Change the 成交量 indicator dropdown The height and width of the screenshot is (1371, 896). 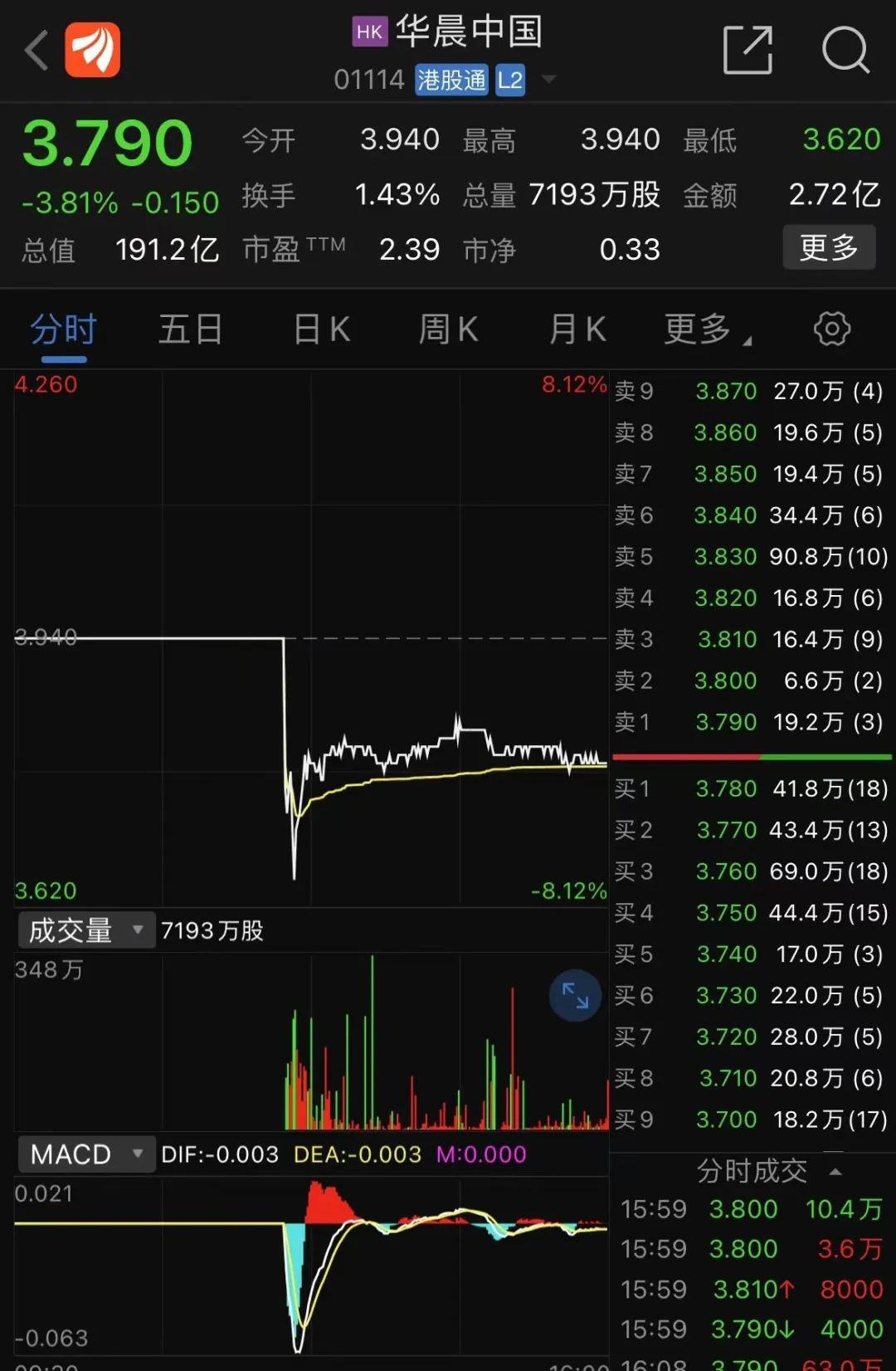[x=86, y=930]
